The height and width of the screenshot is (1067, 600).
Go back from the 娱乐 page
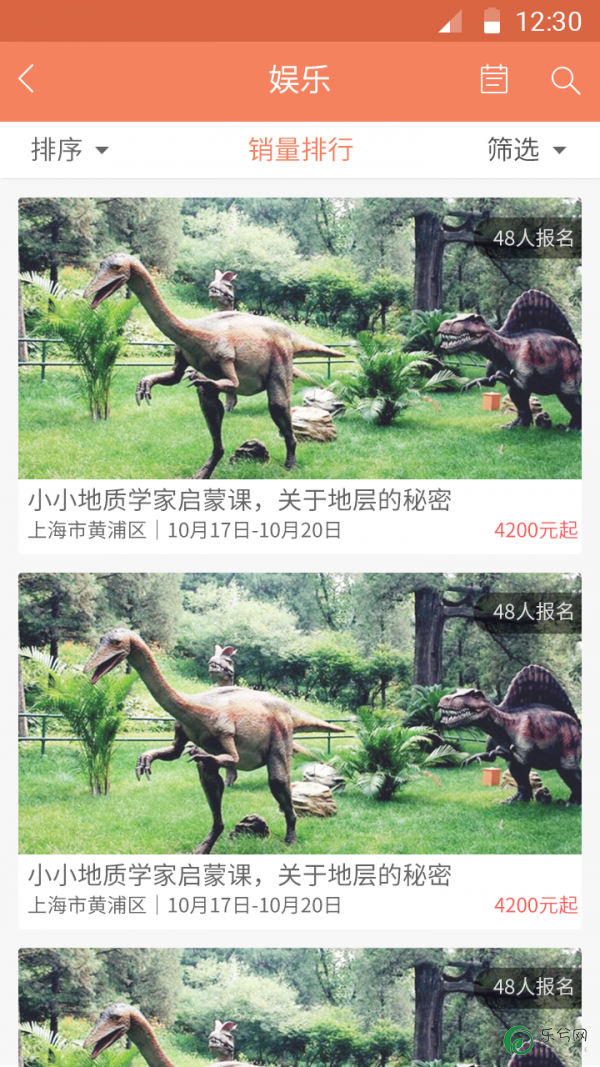tap(27, 80)
